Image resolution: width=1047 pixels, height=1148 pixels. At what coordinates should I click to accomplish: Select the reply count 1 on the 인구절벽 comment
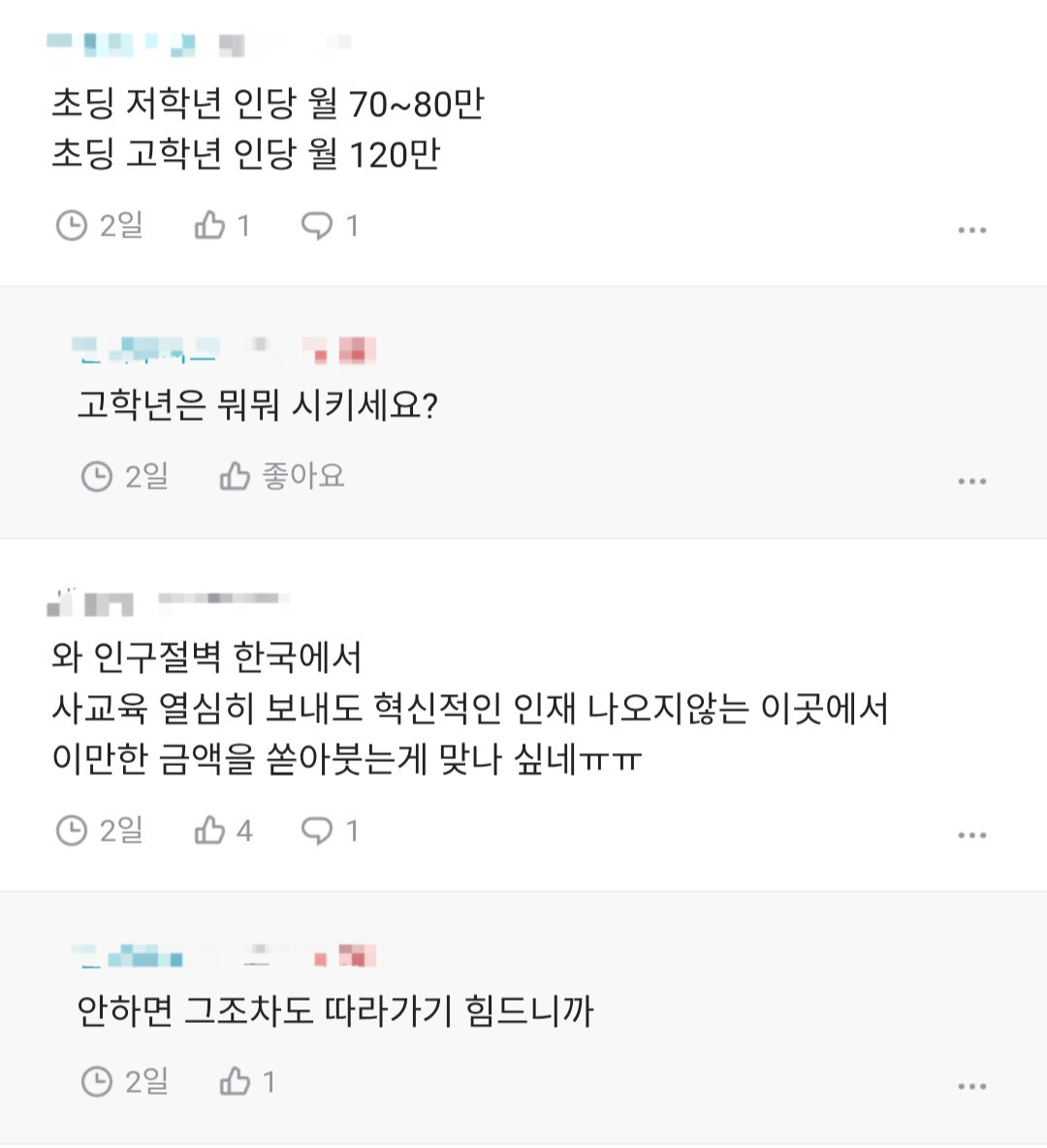click(352, 829)
